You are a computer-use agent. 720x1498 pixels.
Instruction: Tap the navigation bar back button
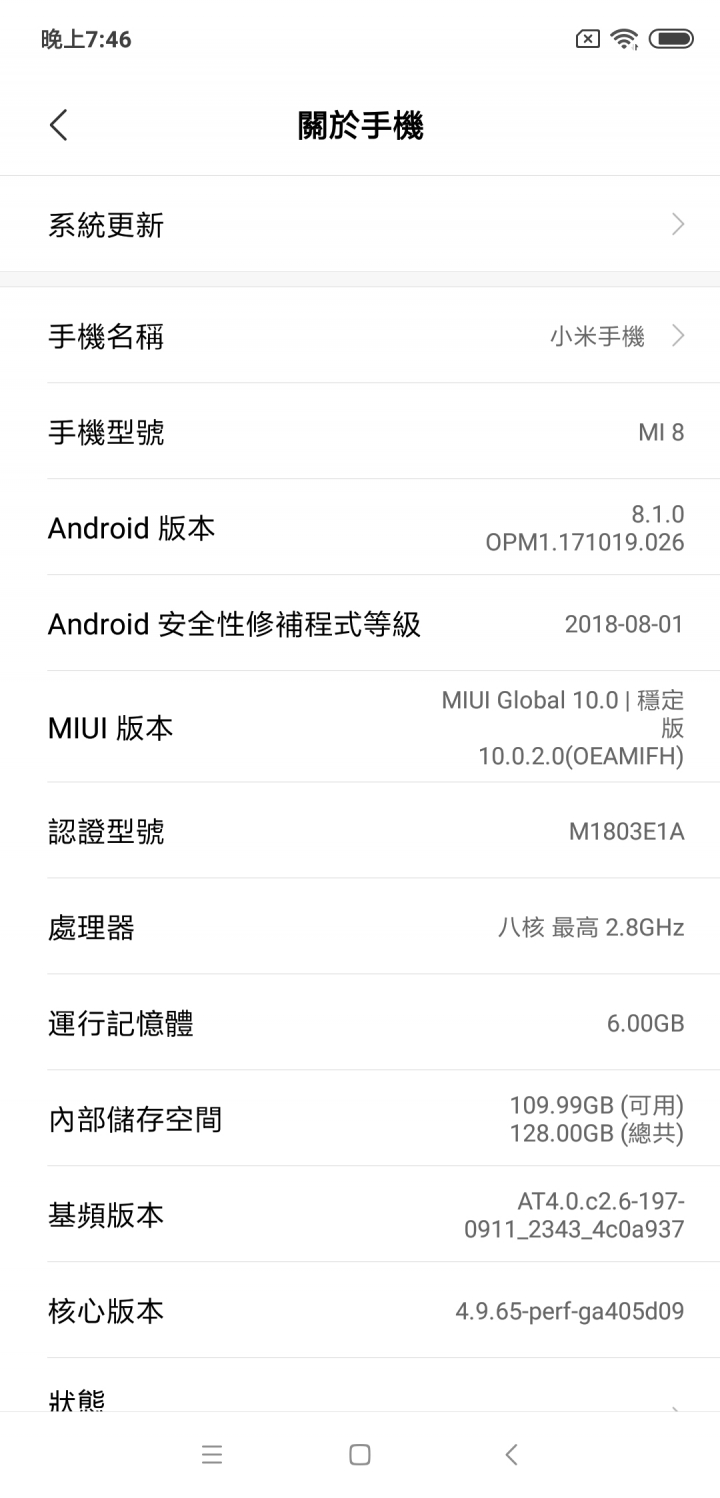point(510,1454)
